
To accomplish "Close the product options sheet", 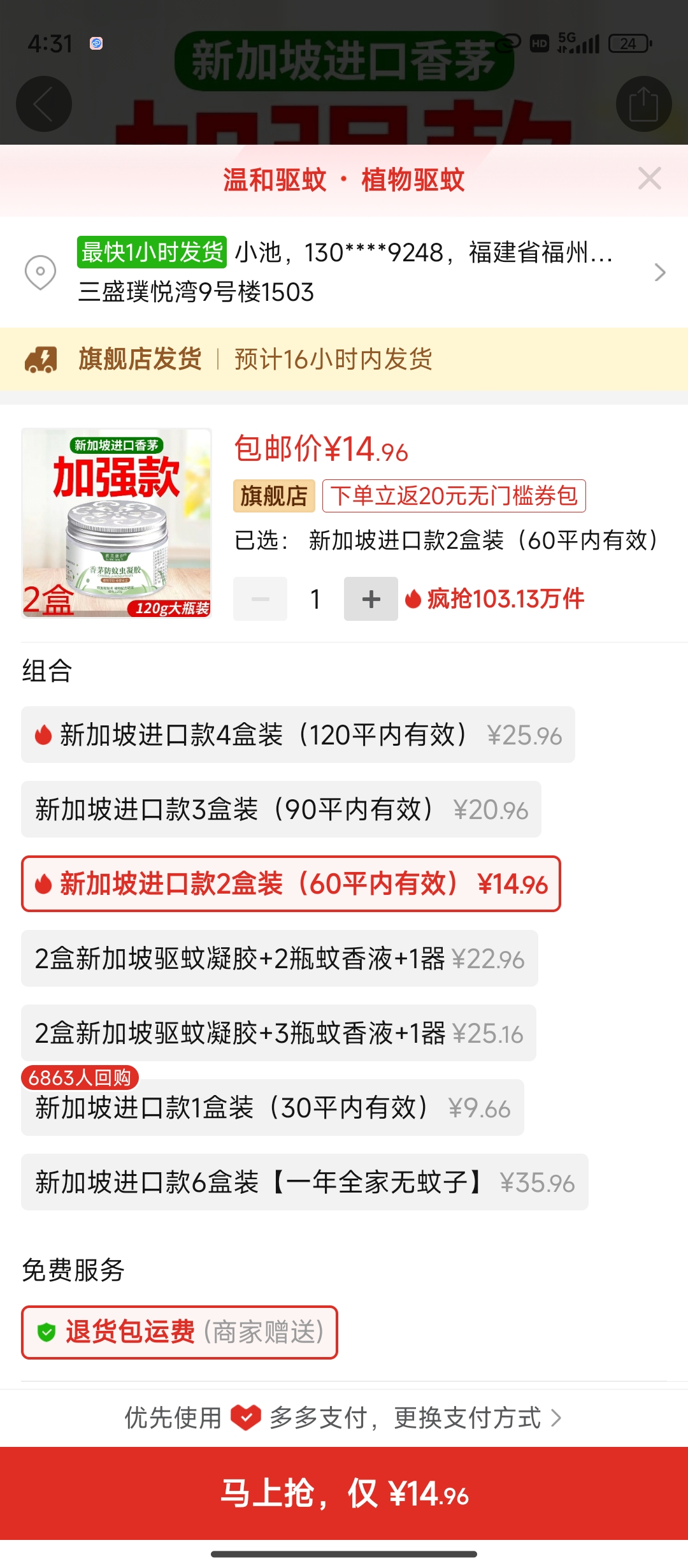I will [649, 178].
